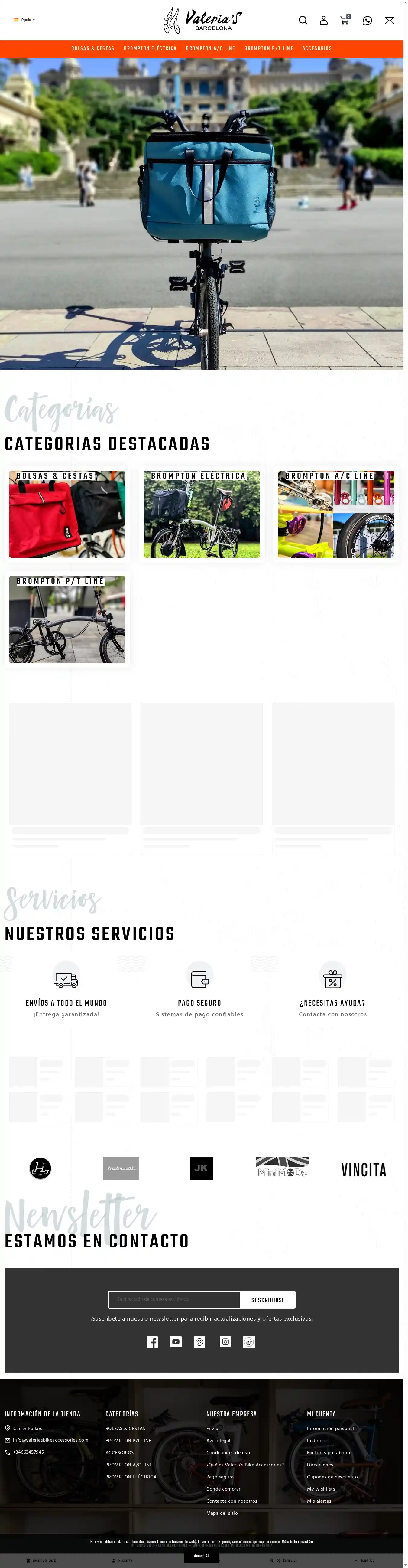Image resolution: width=408 pixels, height=1568 pixels.
Task: Open the shopping cart
Action: 344,21
